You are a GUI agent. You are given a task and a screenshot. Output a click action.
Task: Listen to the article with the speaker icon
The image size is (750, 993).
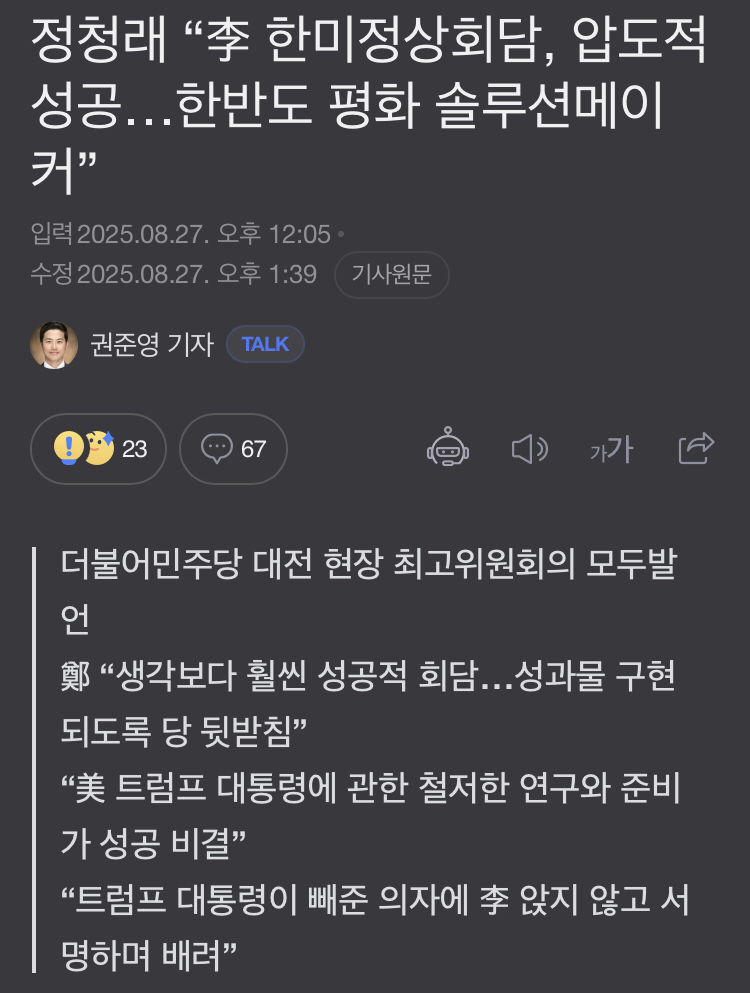[529, 449]
